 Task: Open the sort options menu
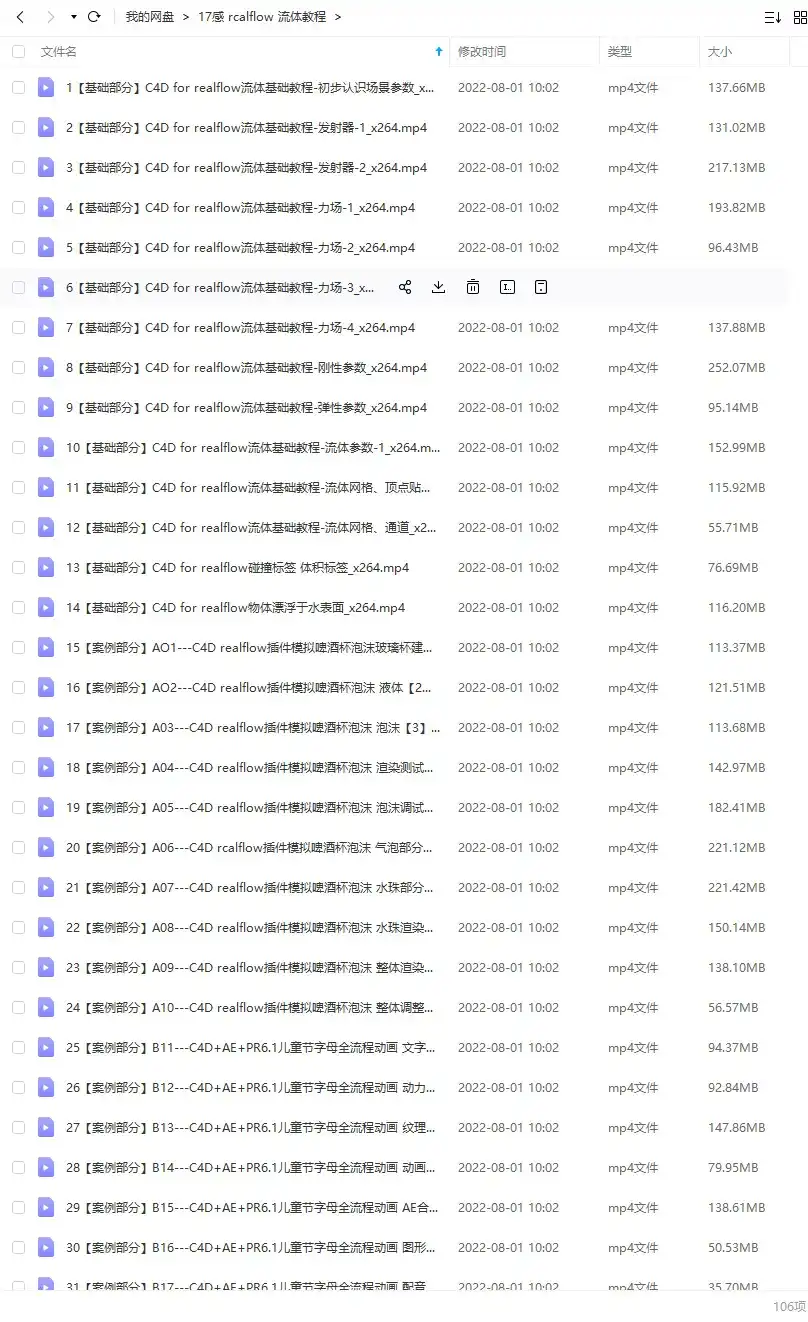coord(772,17)
